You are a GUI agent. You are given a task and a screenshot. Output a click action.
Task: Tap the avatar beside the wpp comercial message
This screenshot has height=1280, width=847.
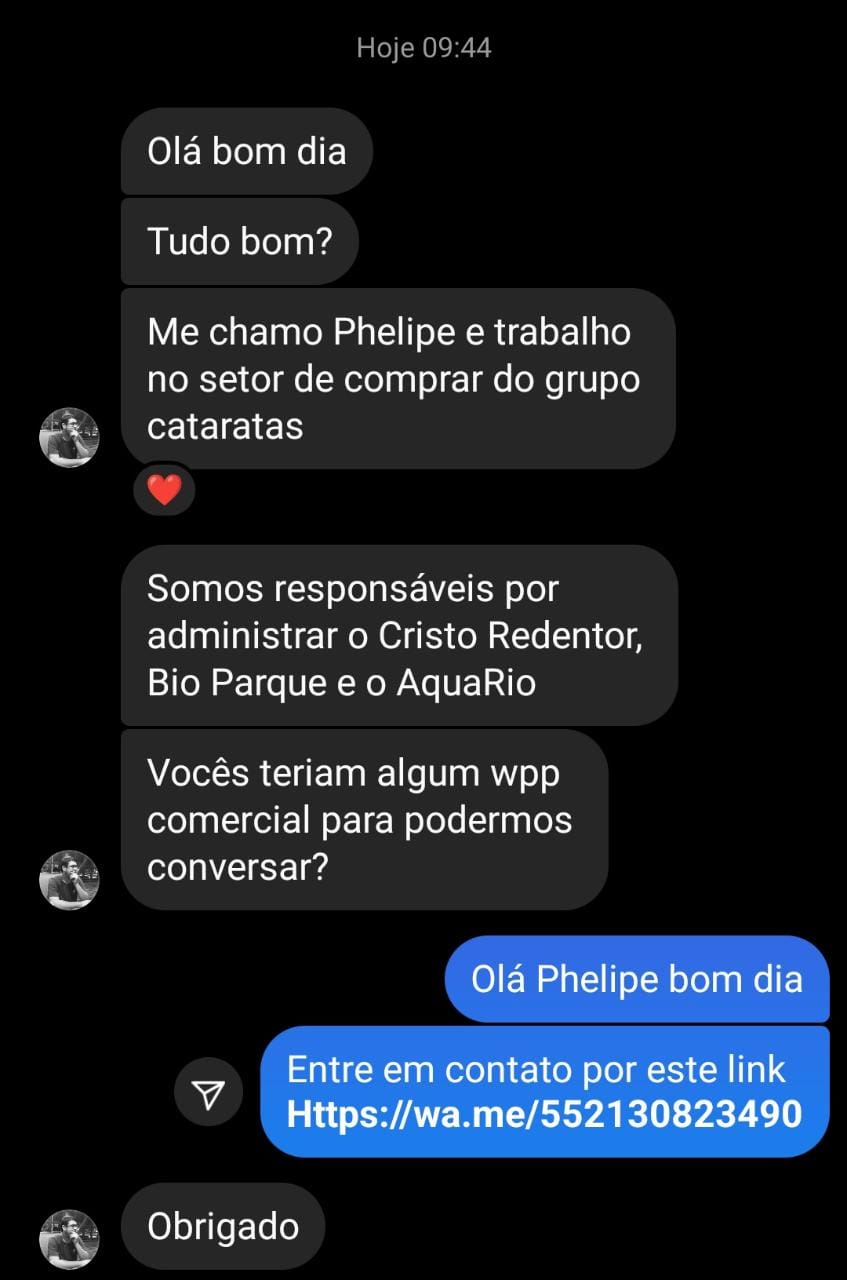(x=69, y=880)
